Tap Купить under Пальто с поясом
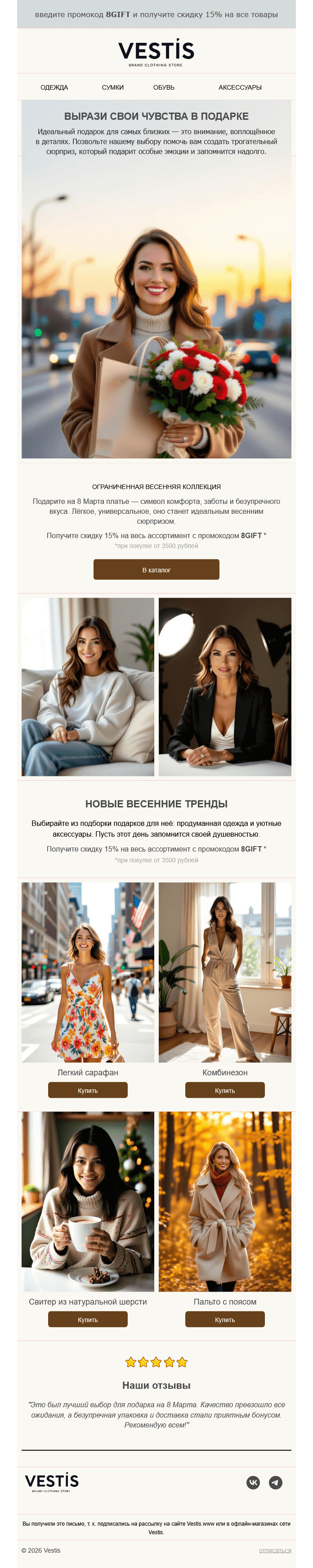 (225, 1319)
